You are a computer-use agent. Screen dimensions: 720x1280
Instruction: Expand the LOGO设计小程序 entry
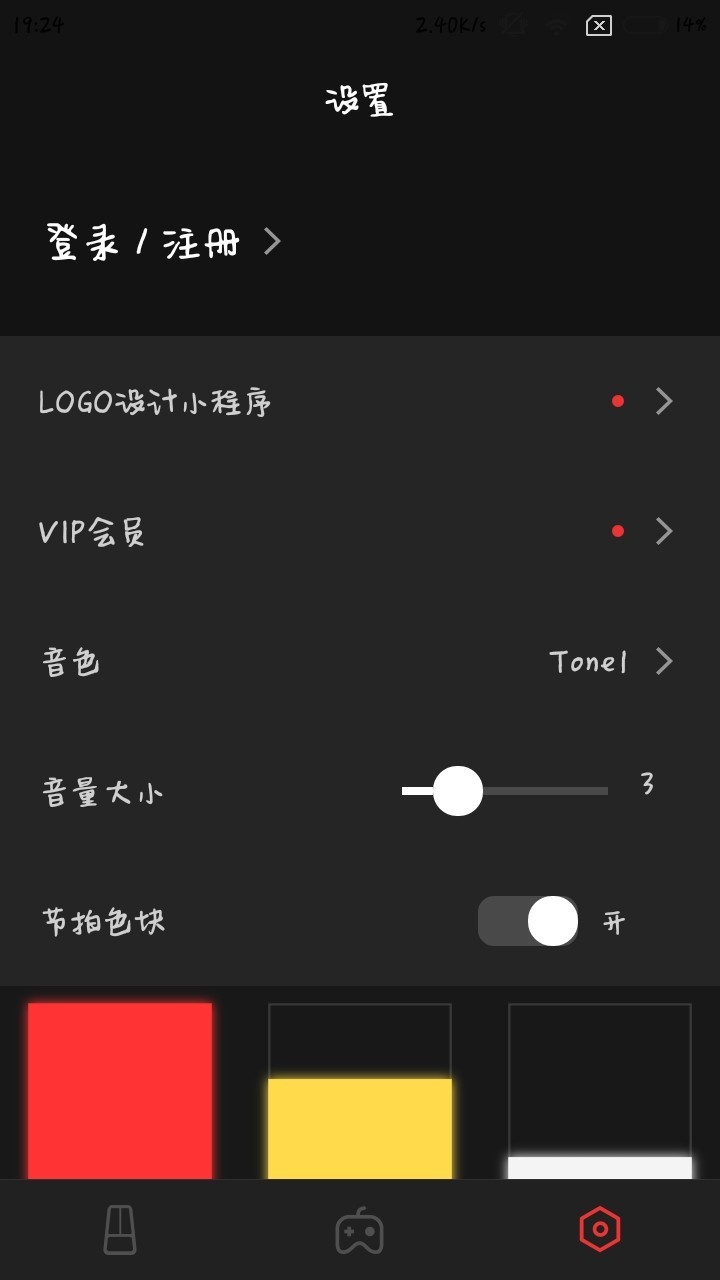pos(663,401)
